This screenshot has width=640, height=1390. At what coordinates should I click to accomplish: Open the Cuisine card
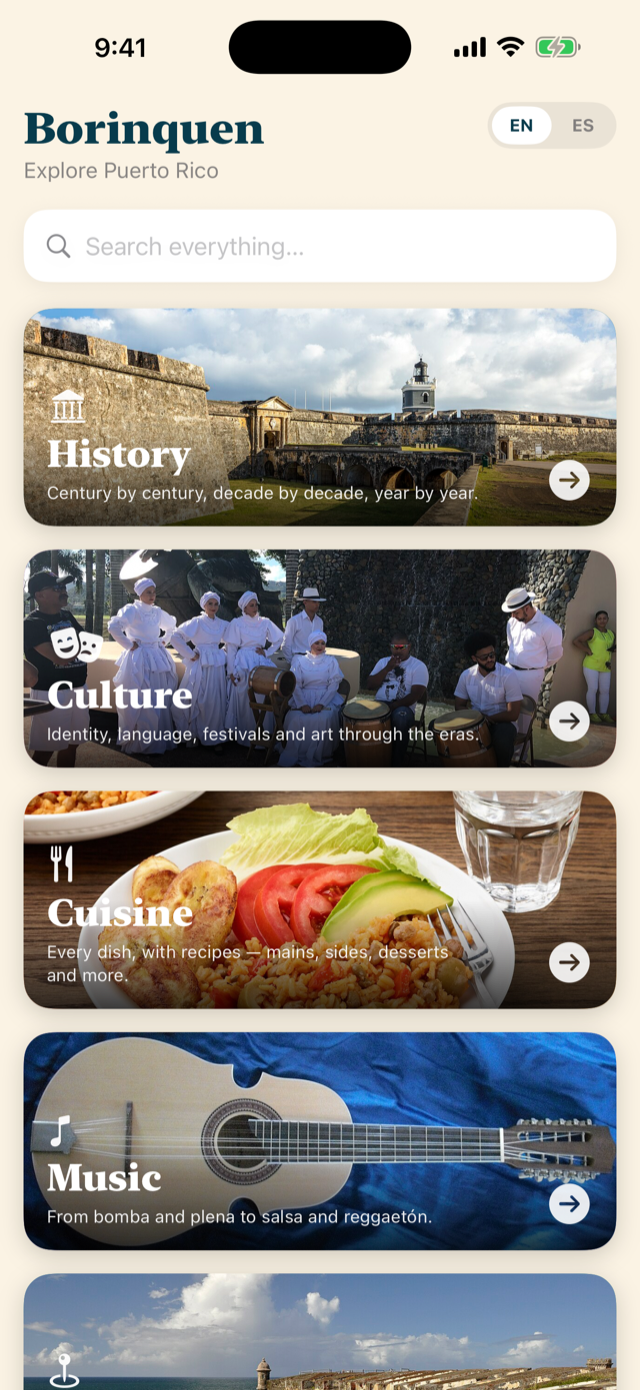[320, 899]
